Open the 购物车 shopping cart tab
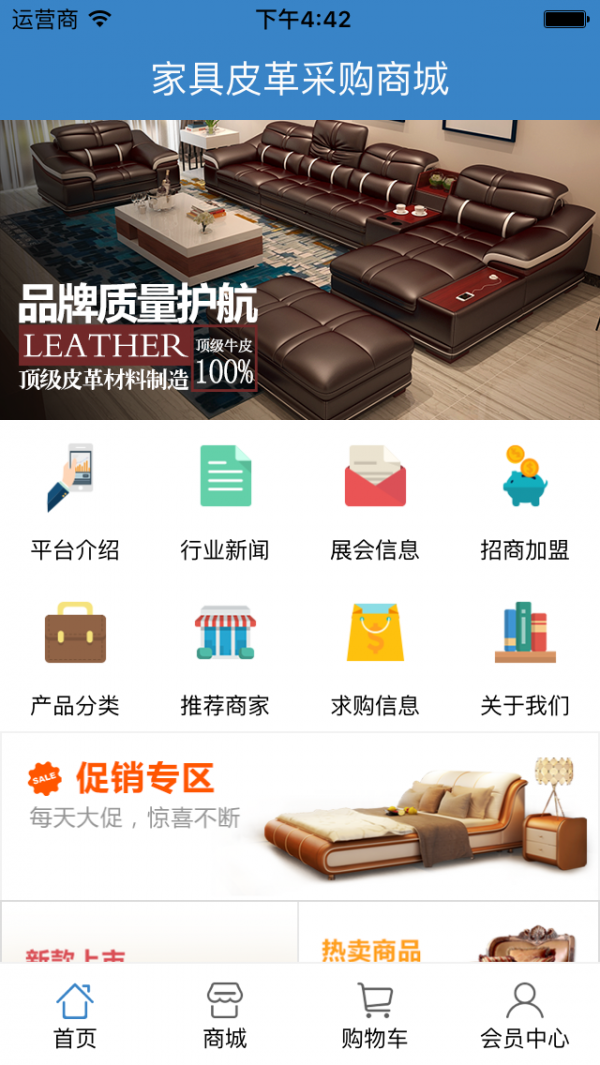Image resolution: width=600 pixels, height=1065 pixels. [x=375, y=1014]
